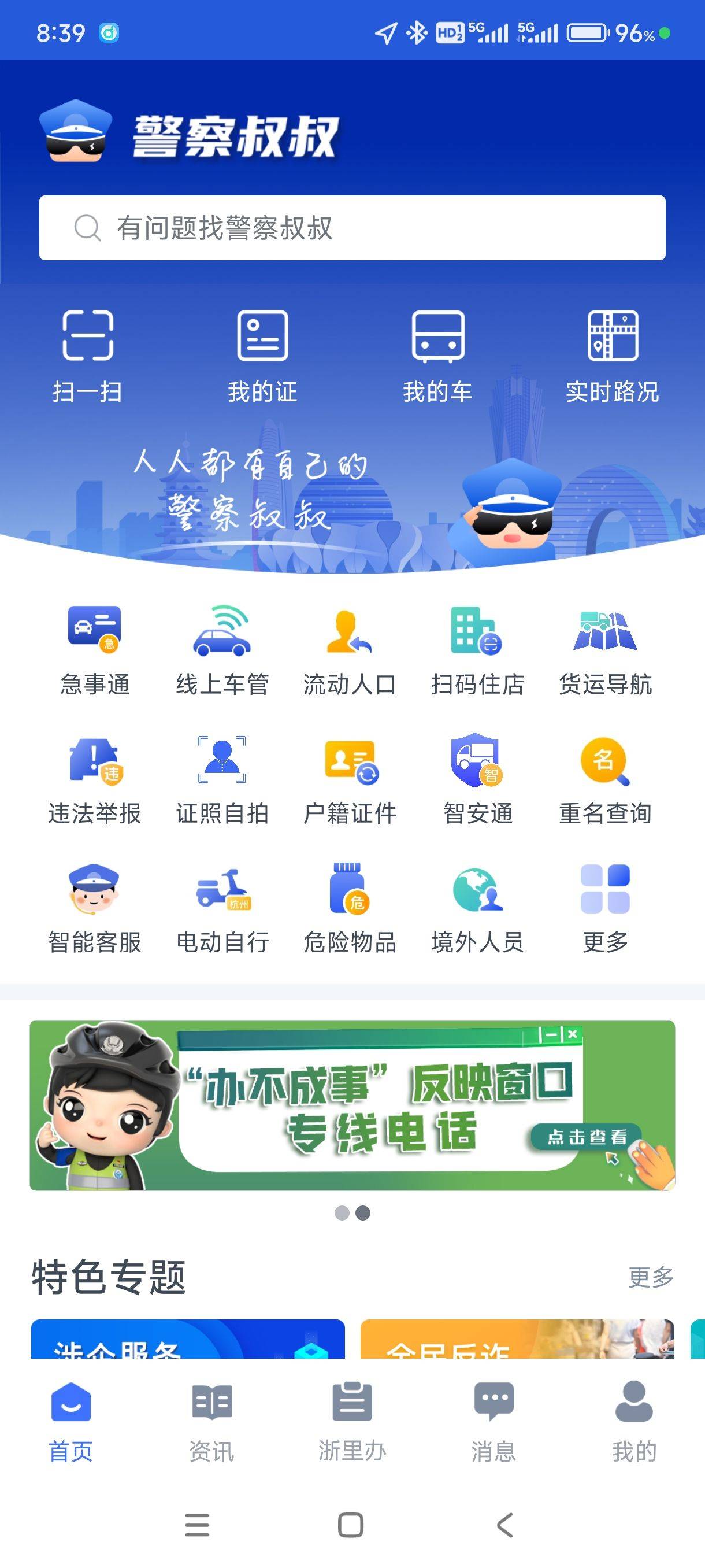Screen dimensions: 705x1568
Task: Open 更多 services grid item
Action: pos(605,908)
